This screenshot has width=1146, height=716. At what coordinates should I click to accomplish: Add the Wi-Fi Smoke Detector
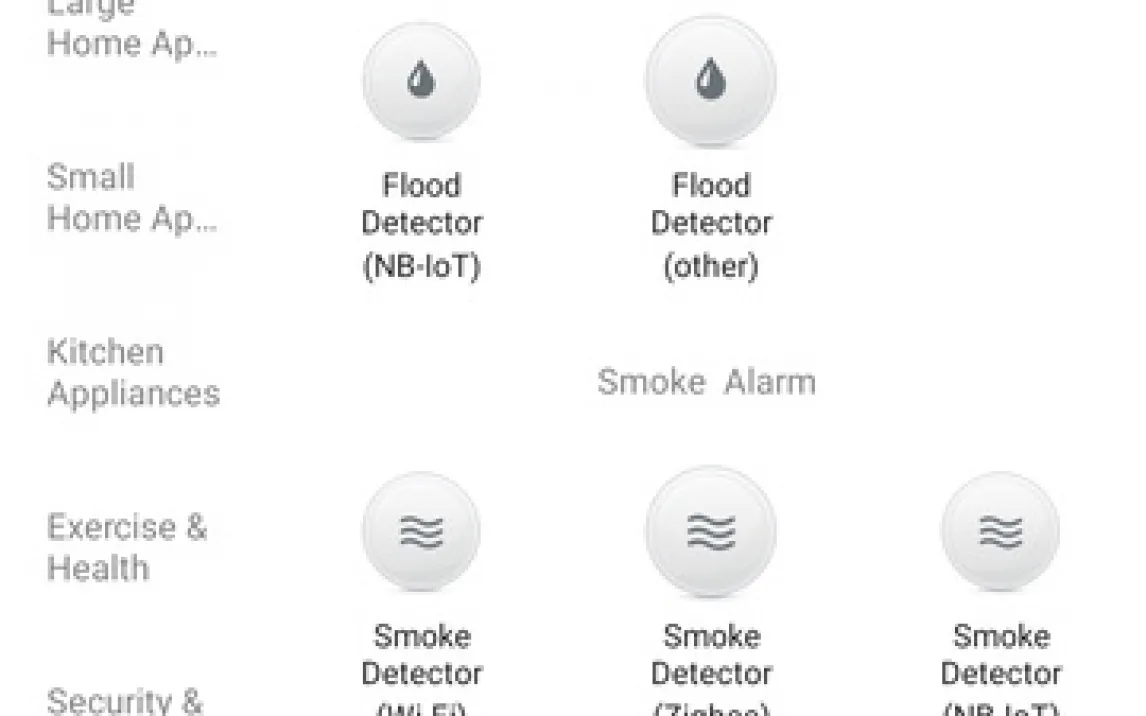pos(421,533)
